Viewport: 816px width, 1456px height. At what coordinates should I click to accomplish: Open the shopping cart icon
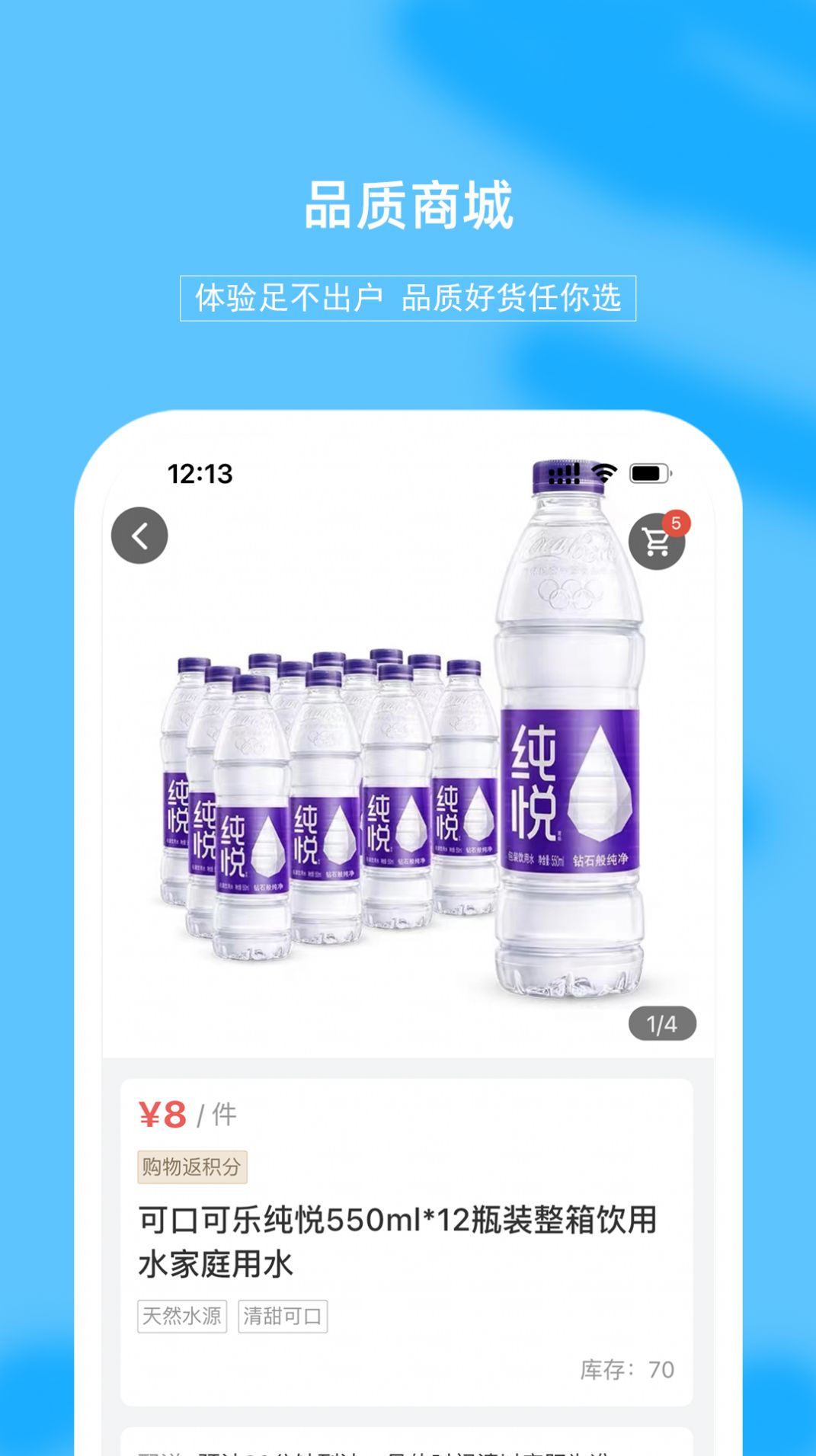pos(657,542)
